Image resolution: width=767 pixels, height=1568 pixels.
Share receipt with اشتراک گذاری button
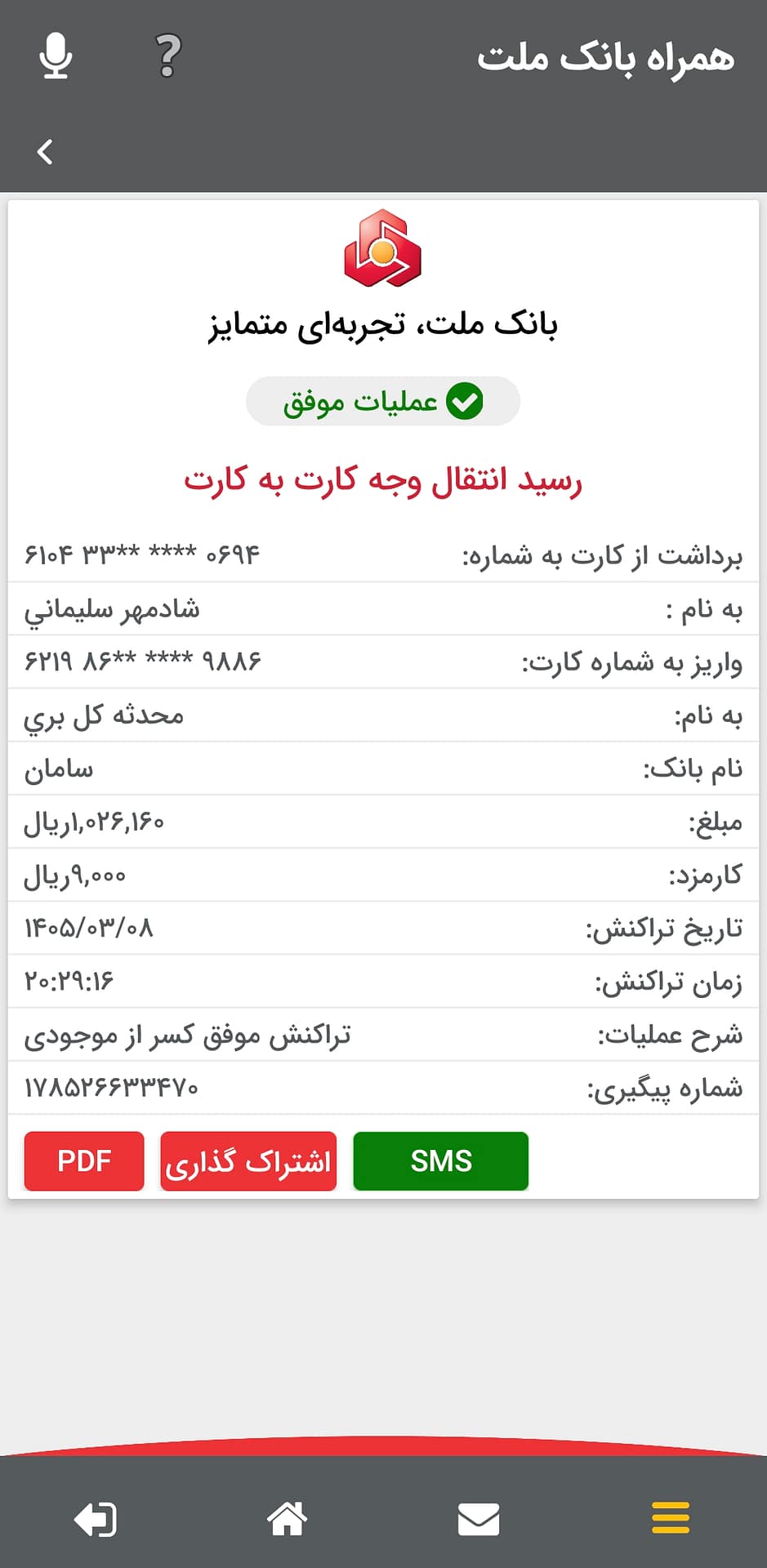click(x=248, y=1160)
